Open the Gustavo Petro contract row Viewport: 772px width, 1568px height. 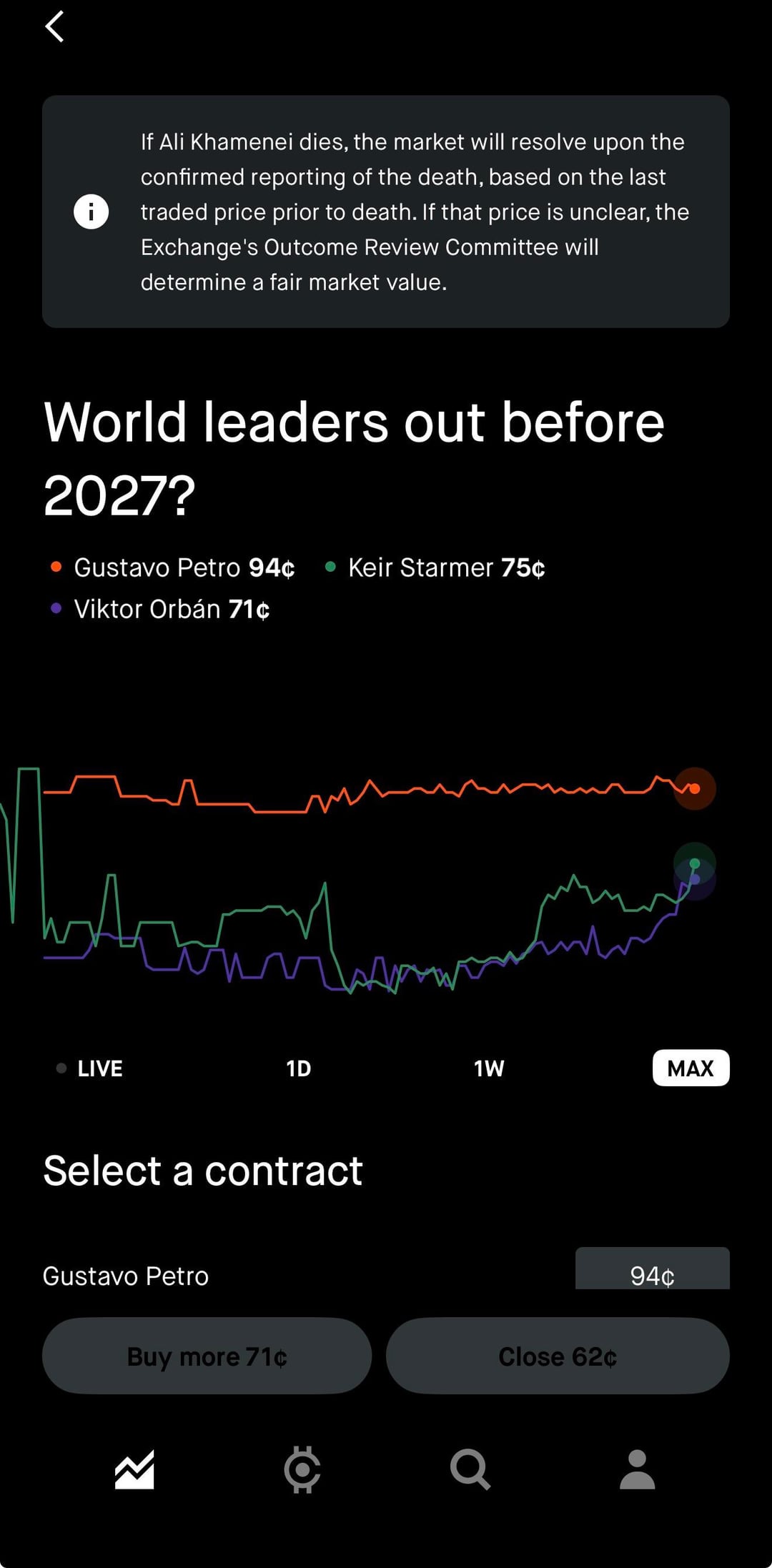[x=126, y=1276]
